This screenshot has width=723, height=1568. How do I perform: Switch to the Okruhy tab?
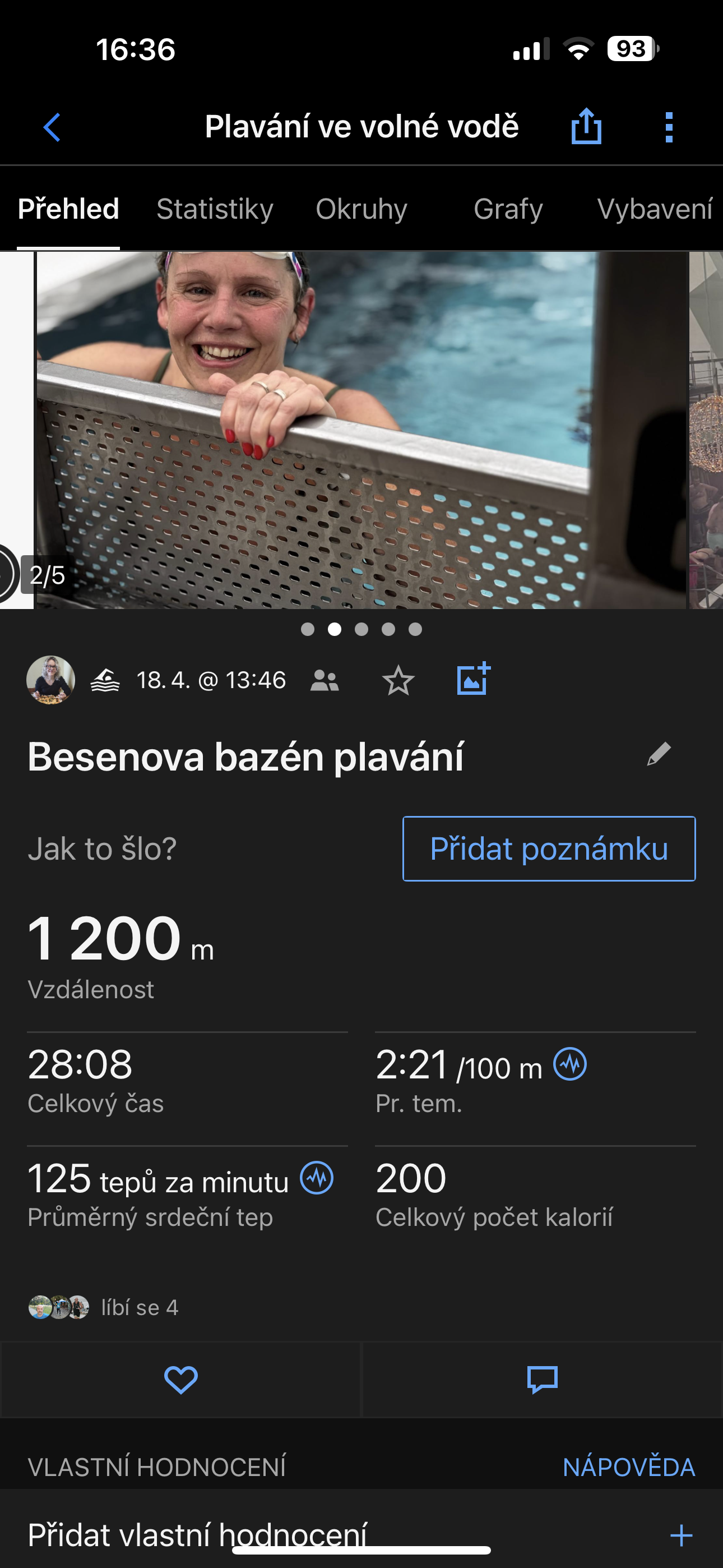(361, 209)
